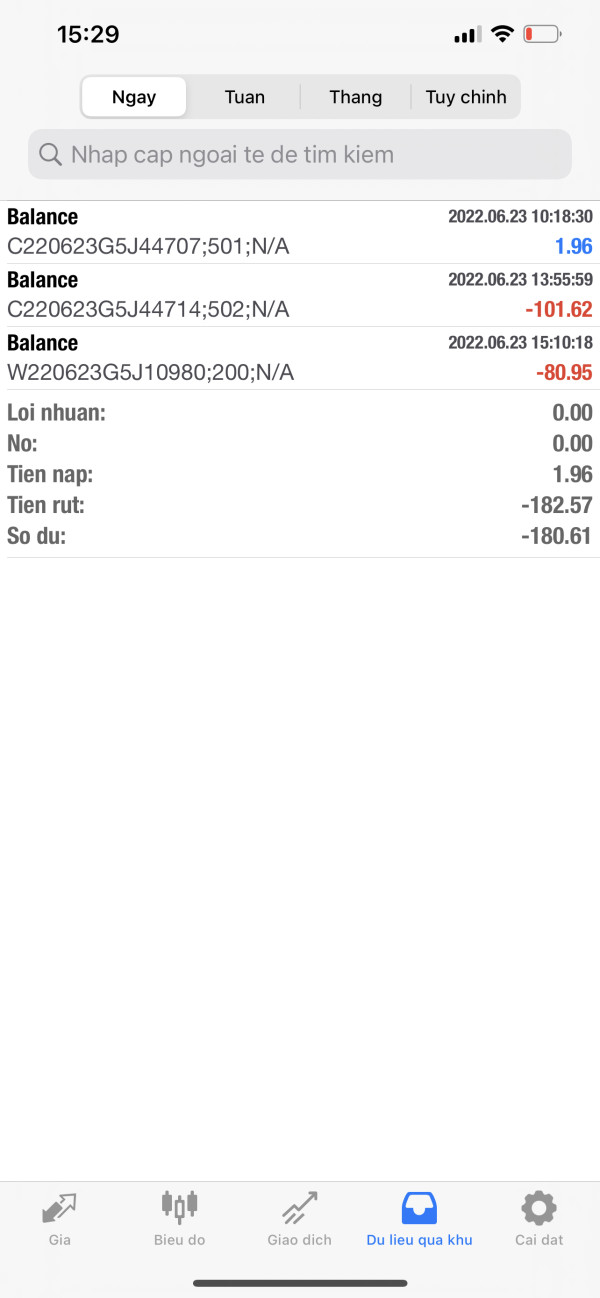Switch to the Giao dich tab
600x1298 pixels.
coord(300,1219)
